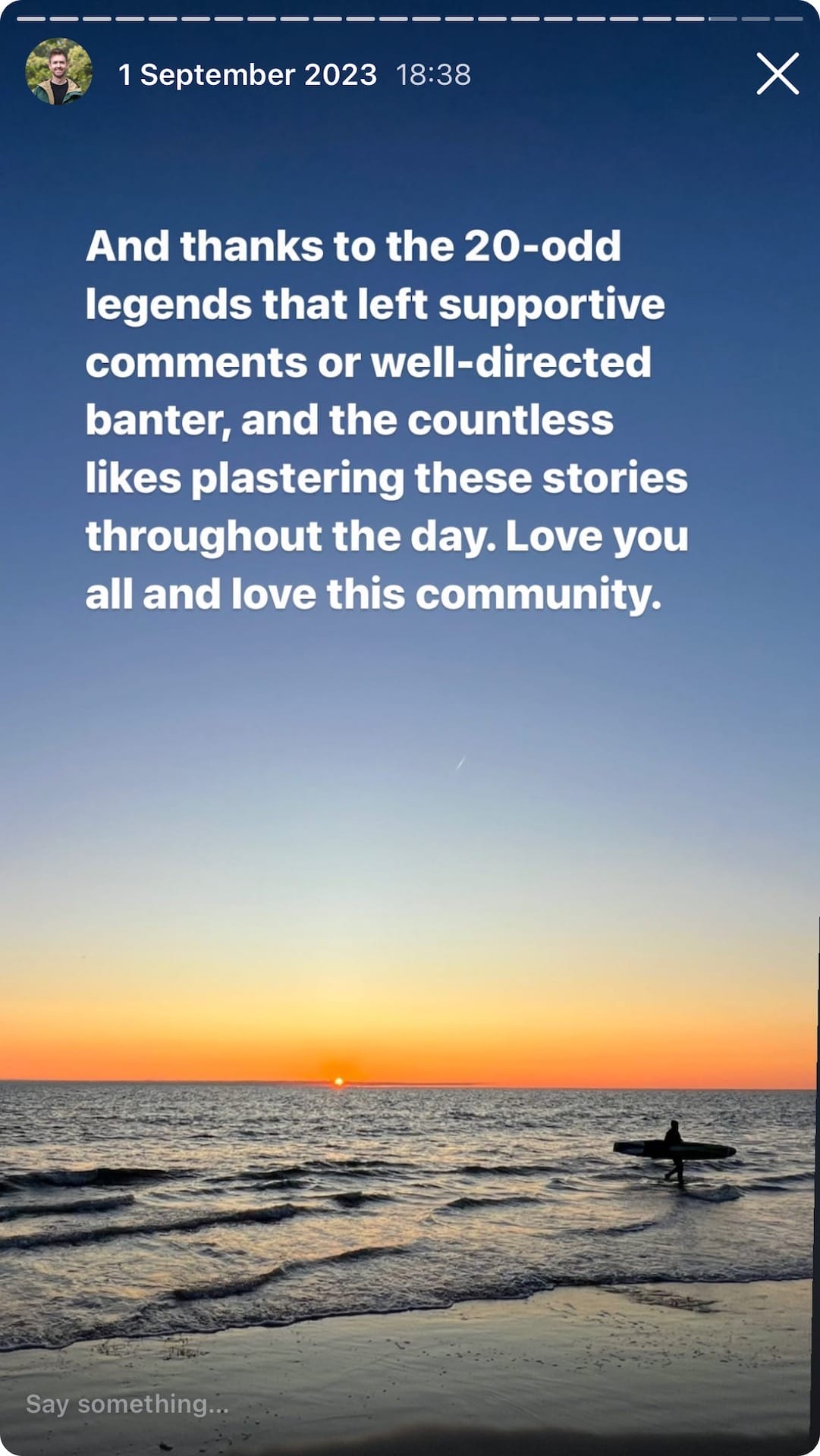Open the story author's profile picture
Image resolution: width=820 pixels, height=1456 pixels.
[58, 72]
